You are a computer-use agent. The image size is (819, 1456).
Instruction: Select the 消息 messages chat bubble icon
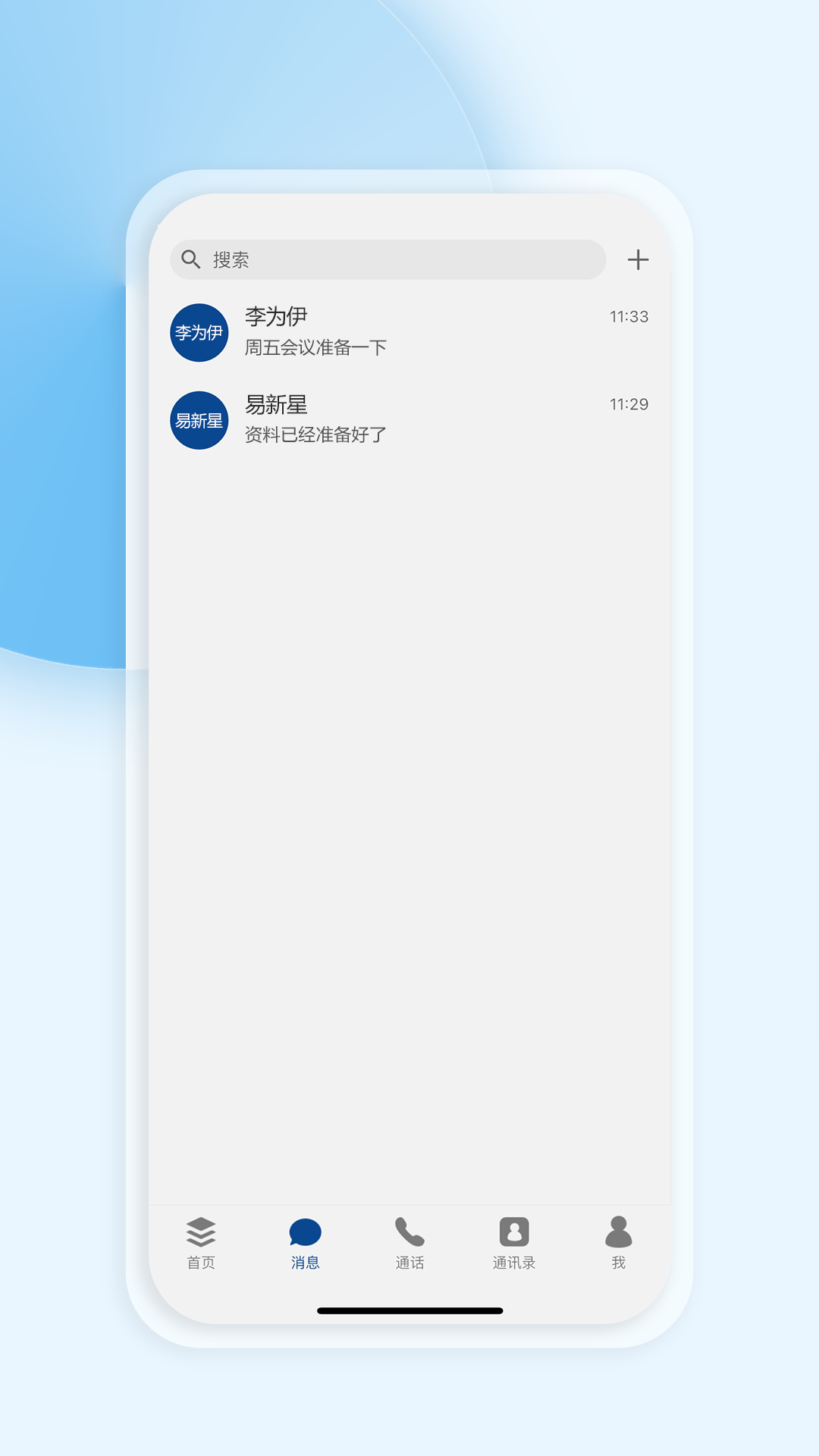click(x=305, y=1228)
